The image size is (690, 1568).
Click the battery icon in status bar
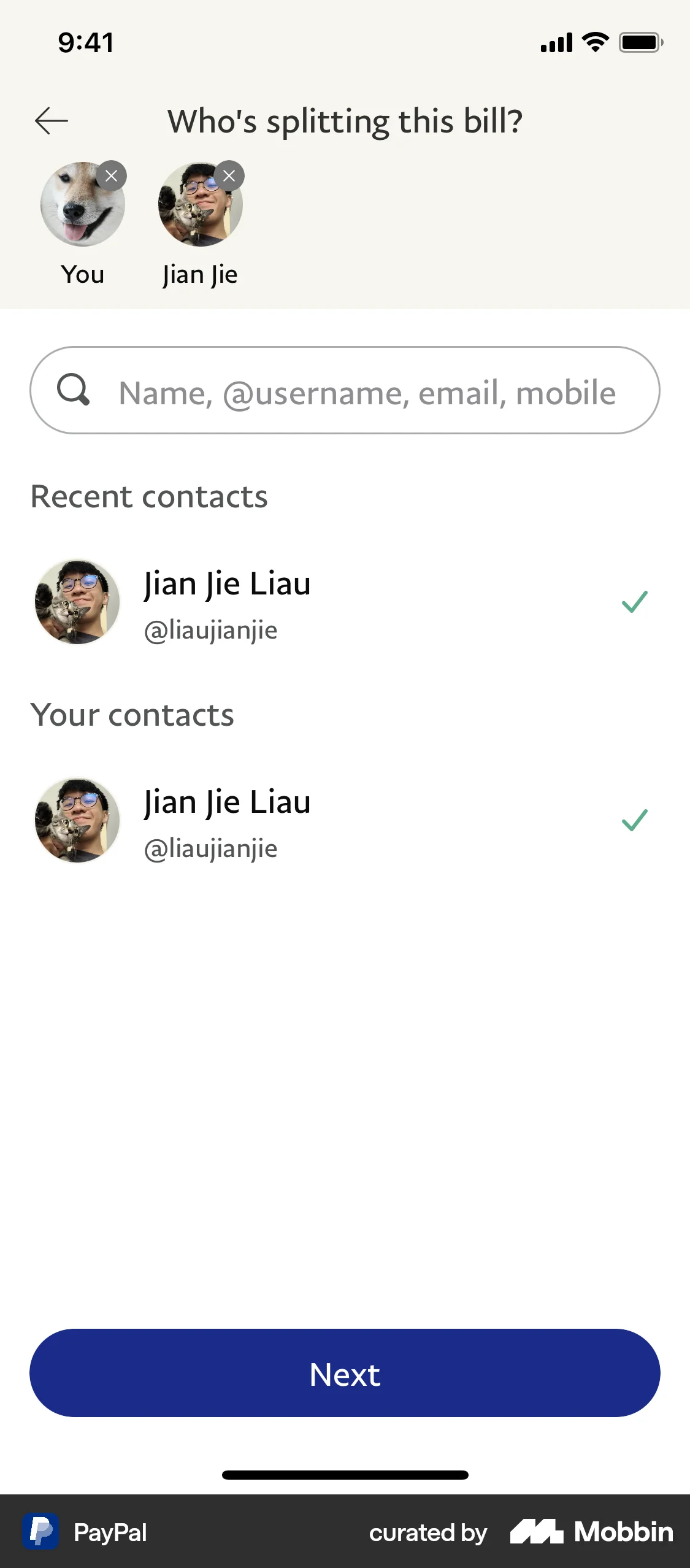640,42
